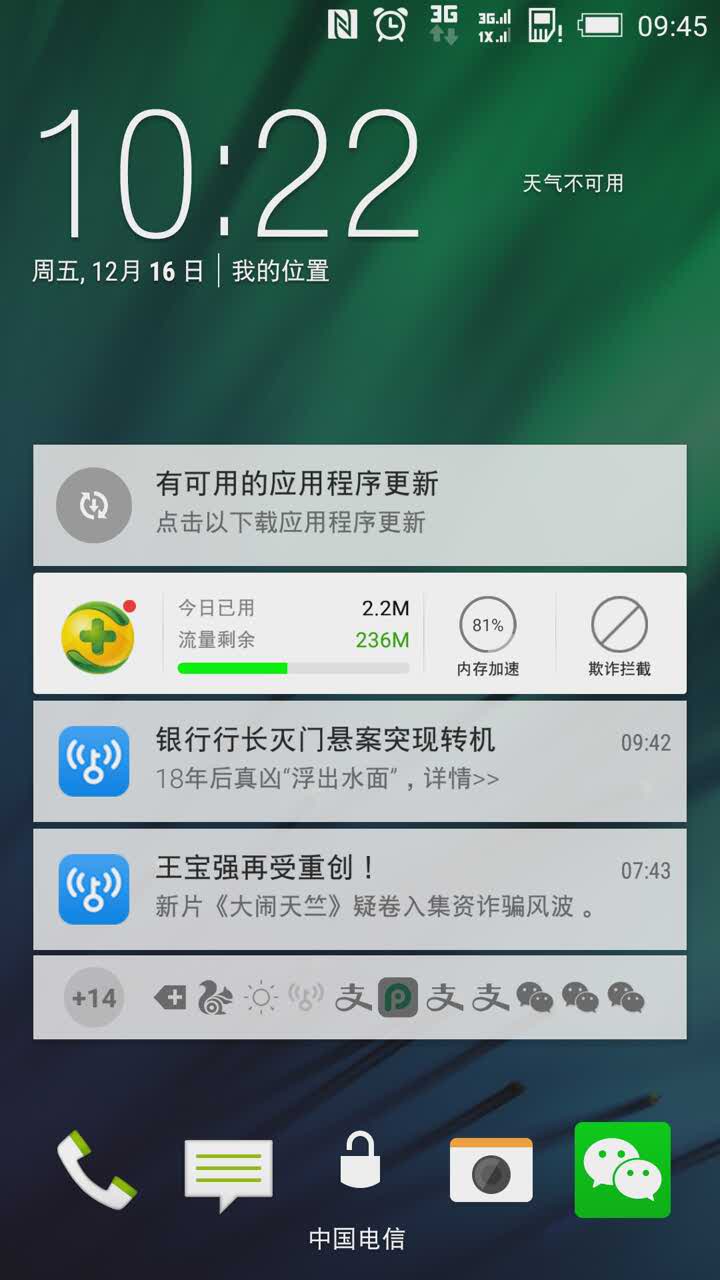Tap 天气不可用 weather status
Viewport: 720px width, 1280px height.
coord(573,183)
